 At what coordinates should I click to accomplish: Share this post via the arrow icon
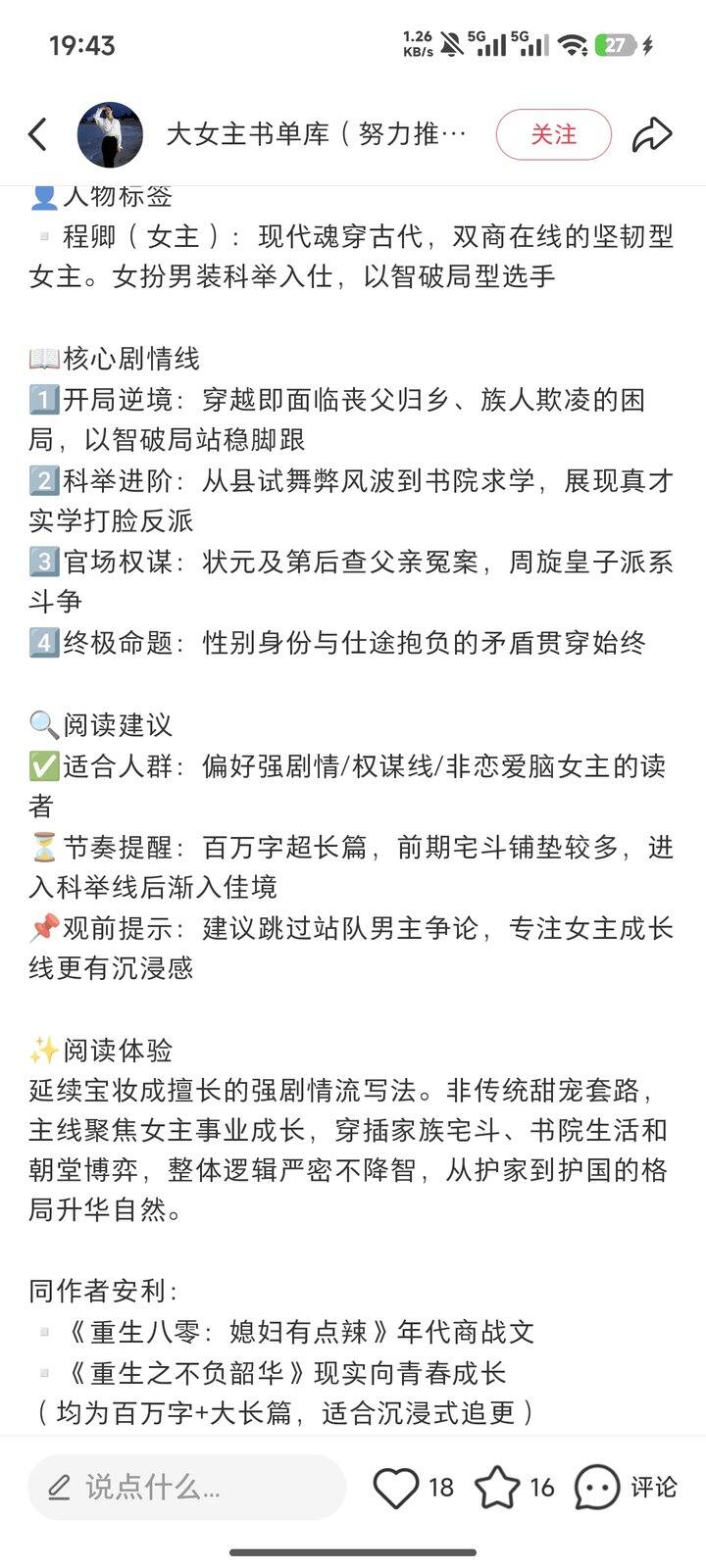click(651, 134)
